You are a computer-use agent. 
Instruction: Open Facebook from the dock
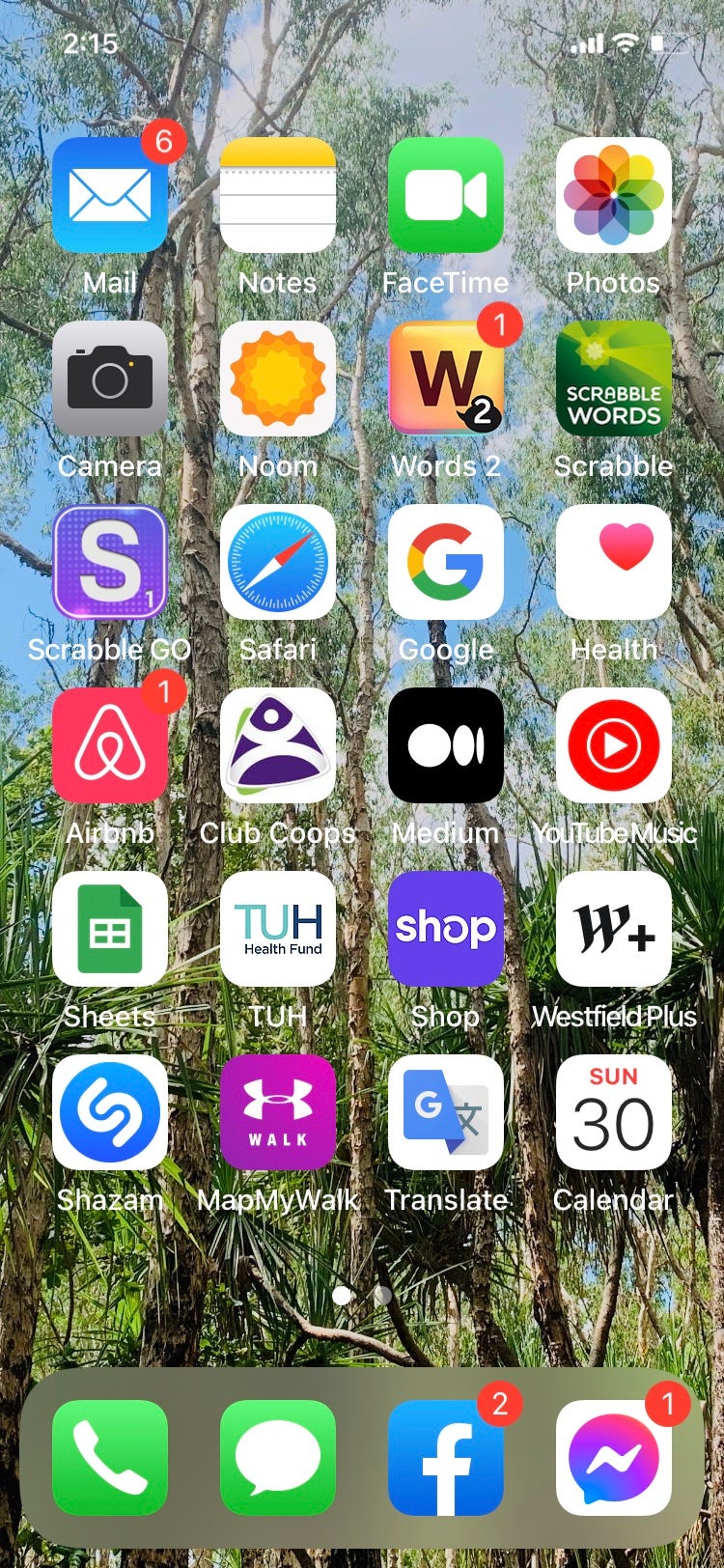[x=446, y=1458]
